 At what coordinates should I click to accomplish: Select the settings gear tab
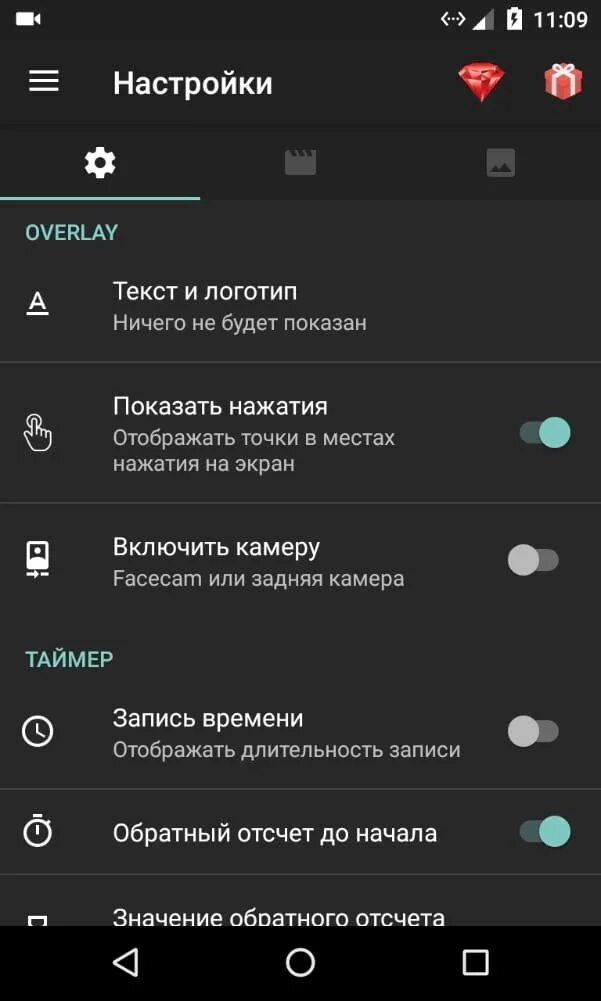[100, 162]
